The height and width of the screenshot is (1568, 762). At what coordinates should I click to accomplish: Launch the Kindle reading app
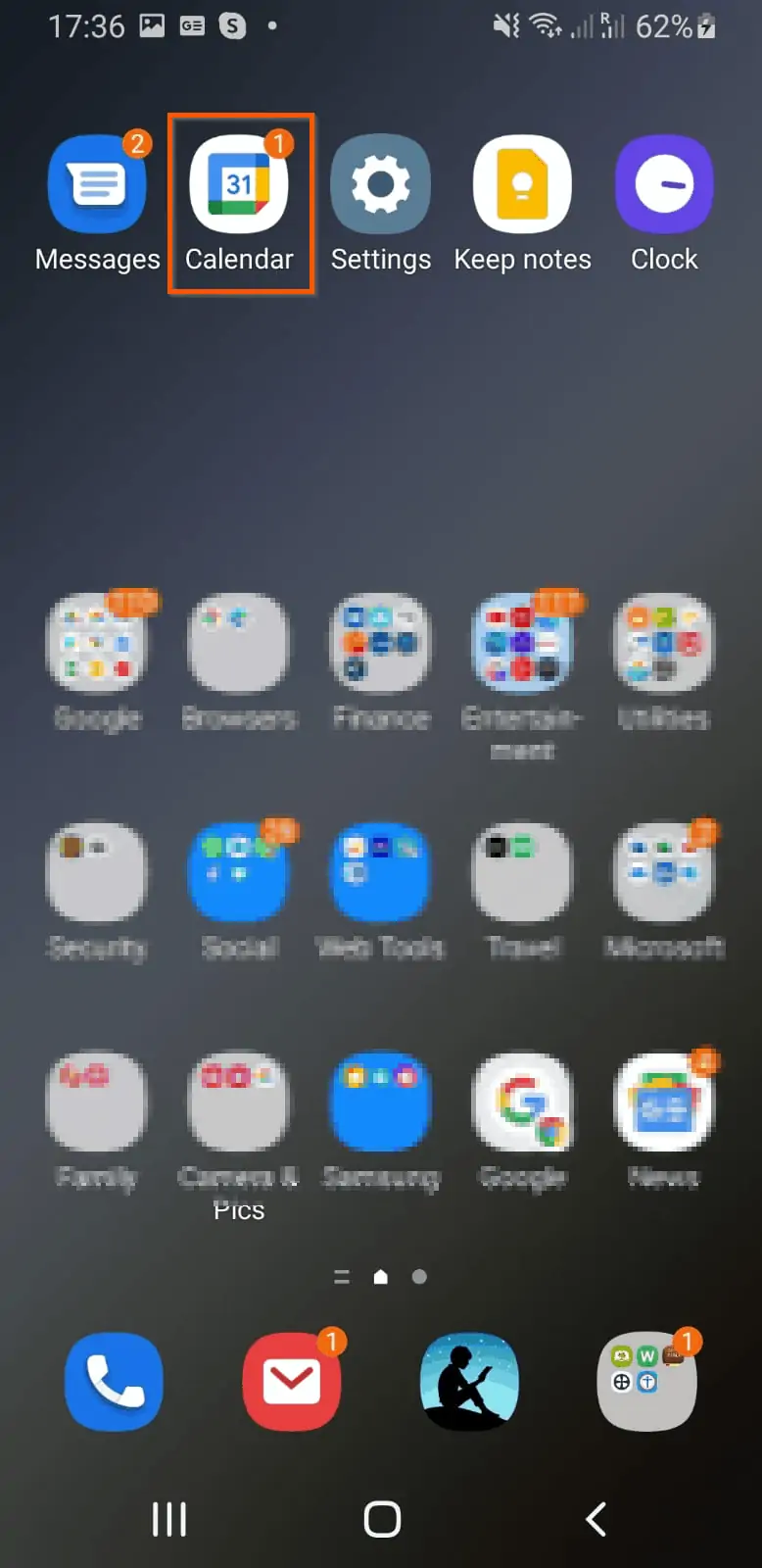coord(469,1382)
